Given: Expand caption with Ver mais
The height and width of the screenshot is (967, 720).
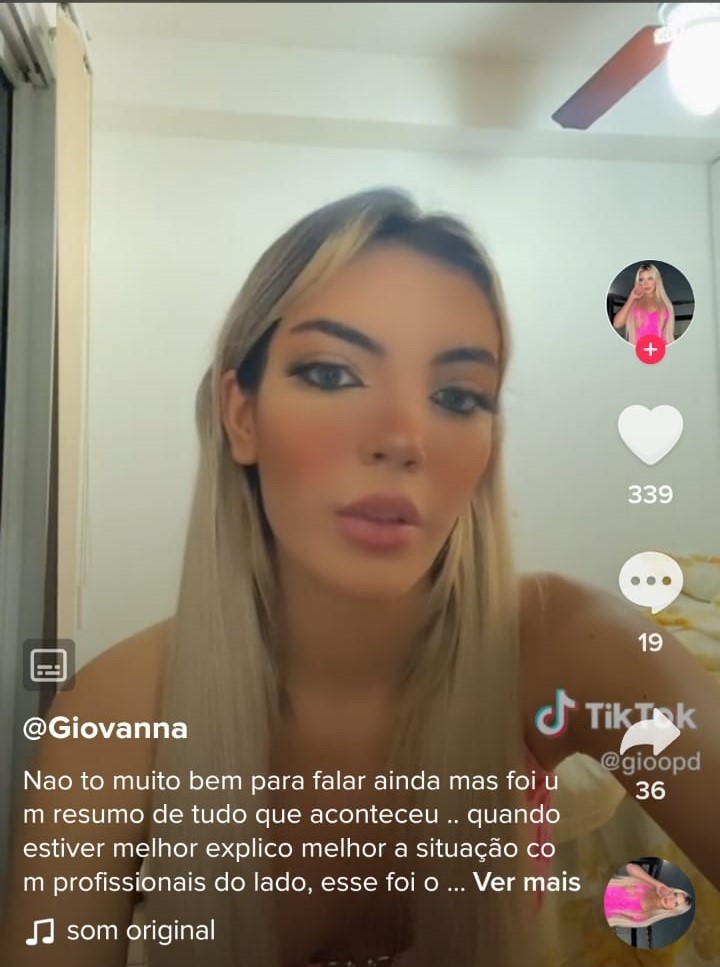Looking at the screenshot, I should [526, 883].
